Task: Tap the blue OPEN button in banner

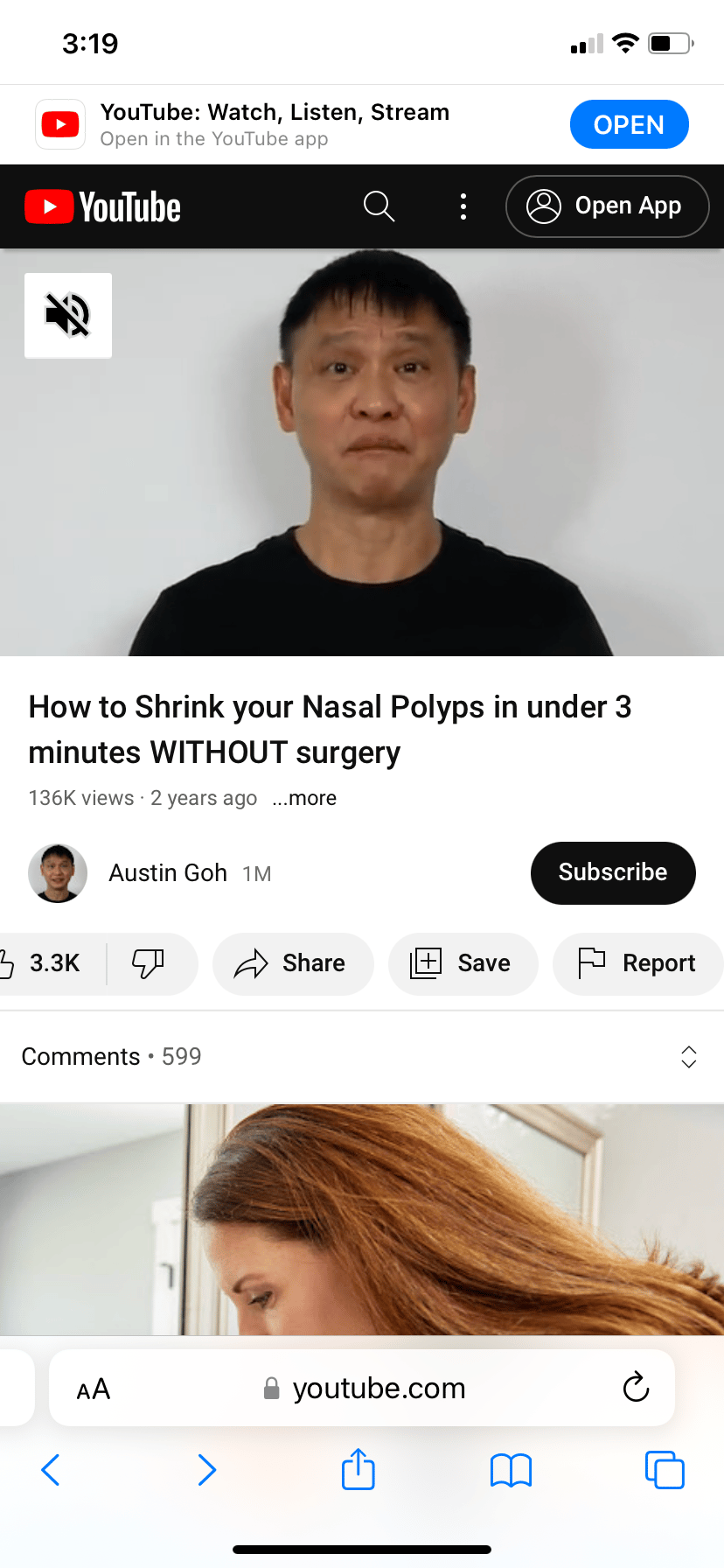Action: point(629,124)
